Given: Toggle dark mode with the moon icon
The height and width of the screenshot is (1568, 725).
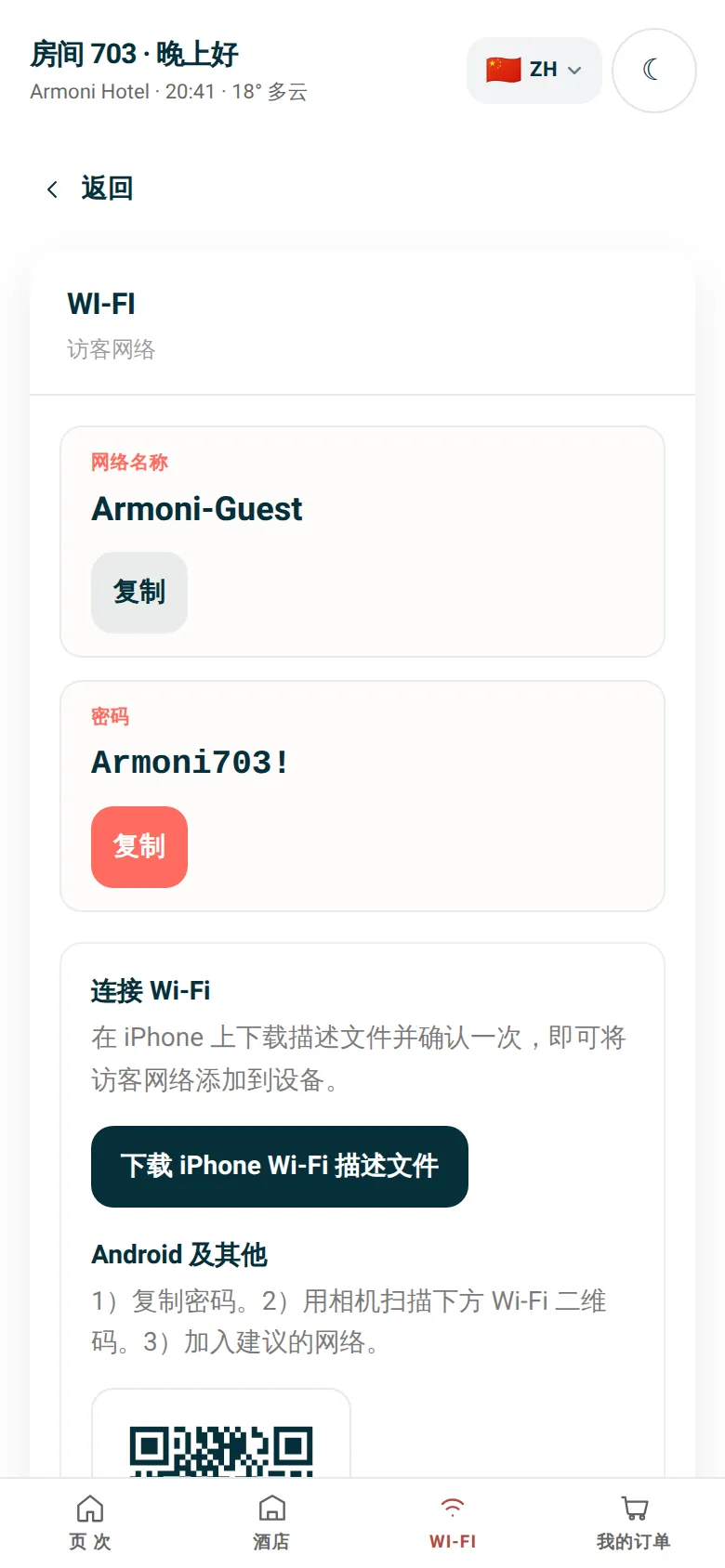Looking at the screenshot, I should click(654, 71).
